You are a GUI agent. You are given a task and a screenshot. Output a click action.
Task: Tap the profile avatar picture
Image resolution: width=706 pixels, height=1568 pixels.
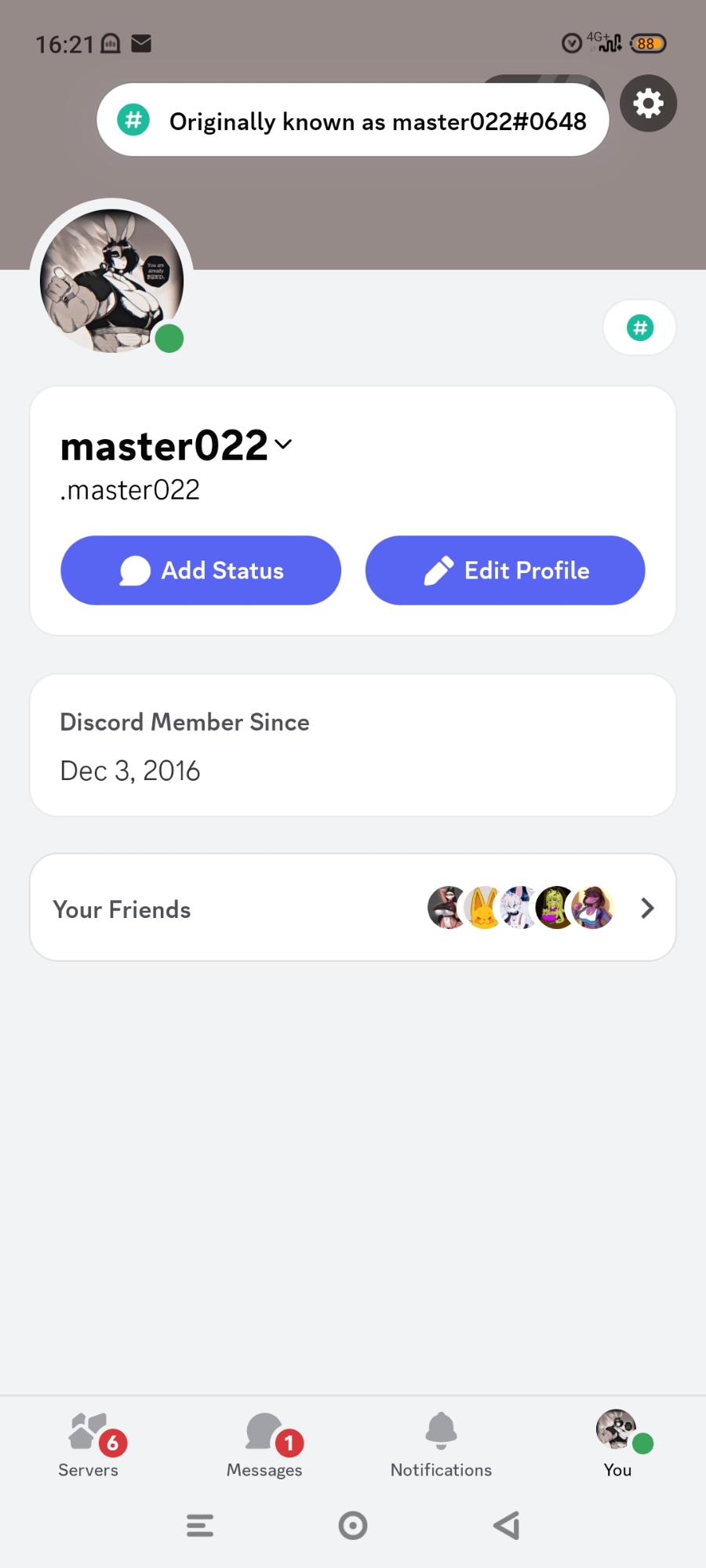click(111, 280)
